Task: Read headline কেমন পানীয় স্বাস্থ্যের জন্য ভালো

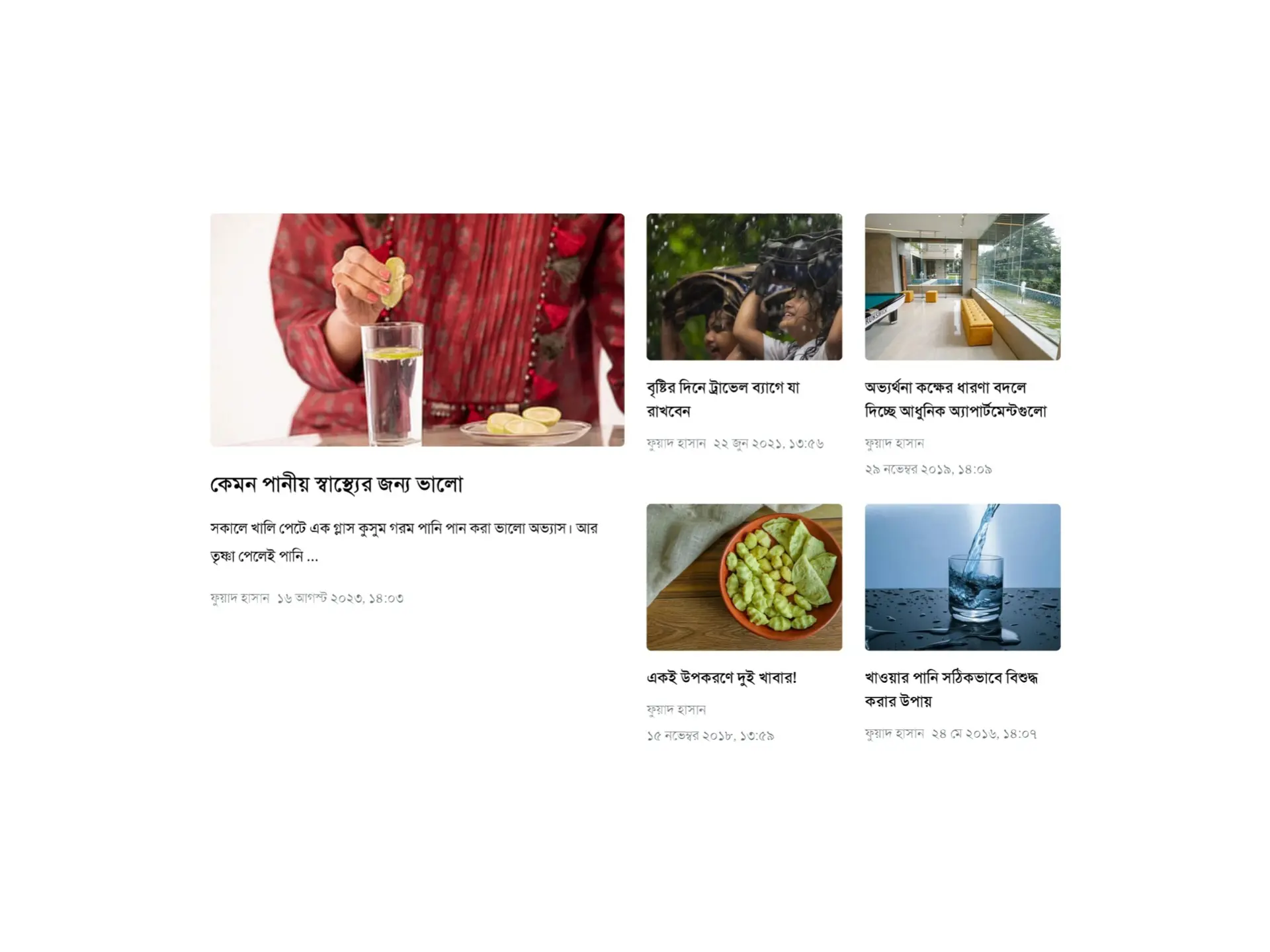Action: coord(336,485)
